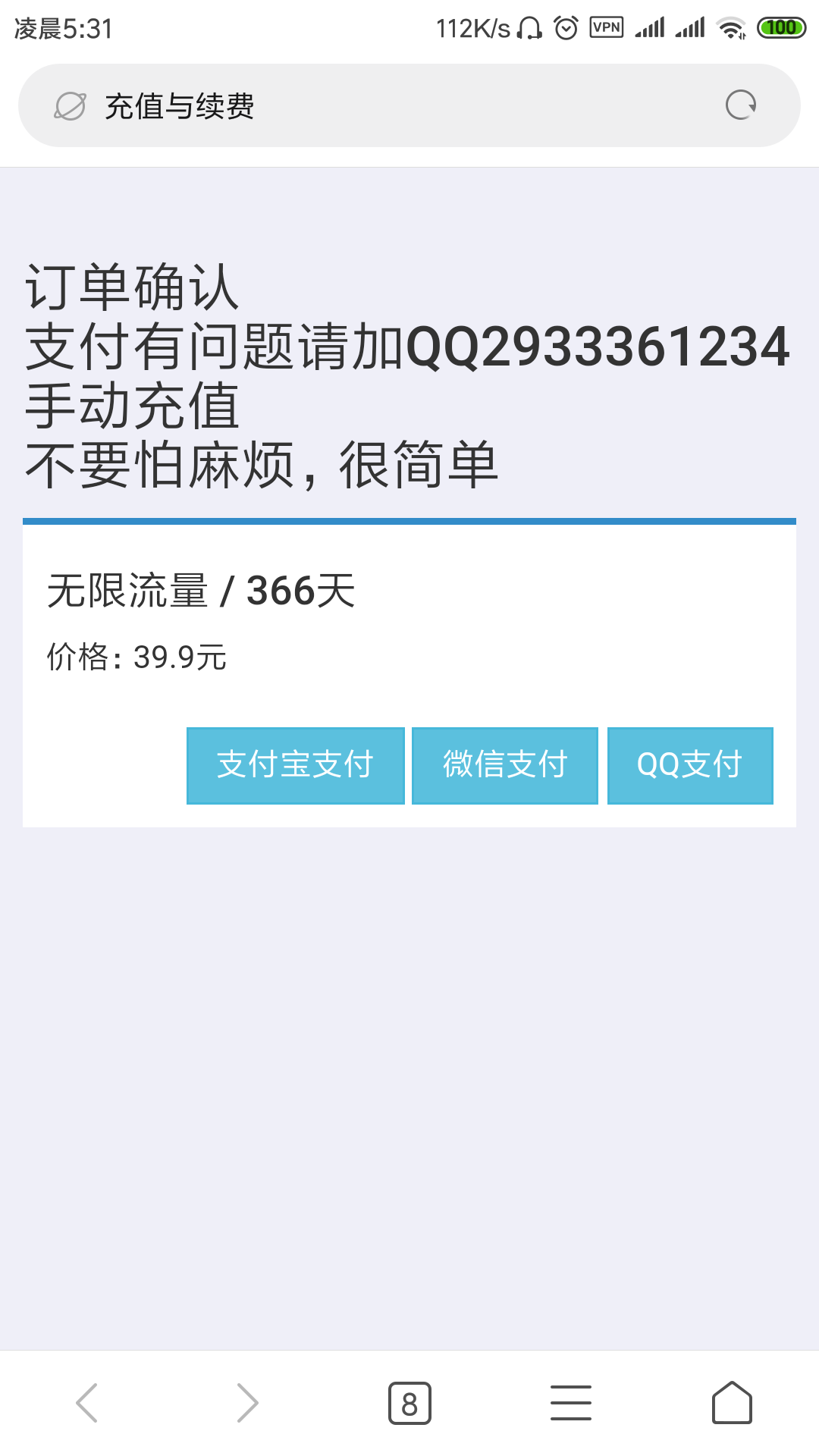Return to the browser home page
The width and height of the screenshot is (819, 1456).
pos(732,1403)
